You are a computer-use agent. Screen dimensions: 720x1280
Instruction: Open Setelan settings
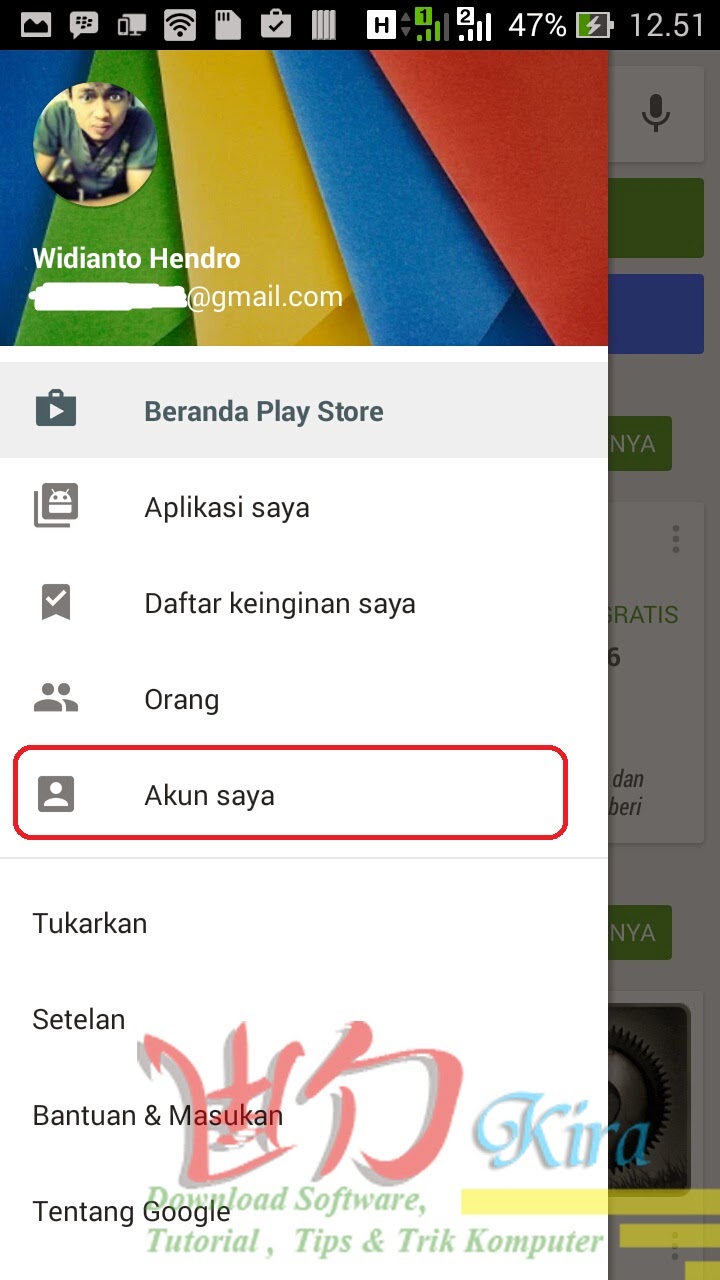pyautogui.click(x=304, y=1019)
